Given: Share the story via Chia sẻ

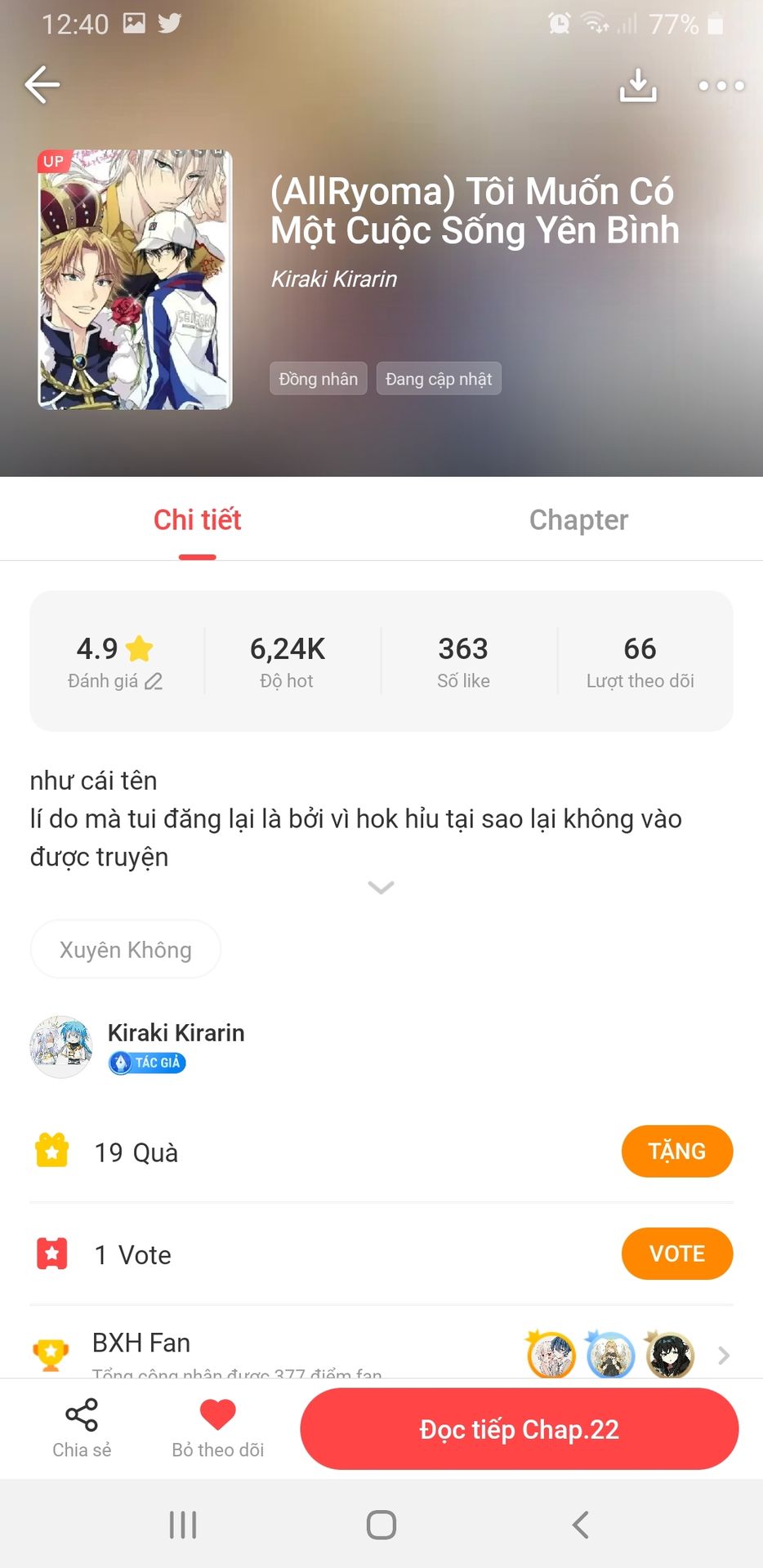Looking at the screenshot, I should pos(82,1429).
